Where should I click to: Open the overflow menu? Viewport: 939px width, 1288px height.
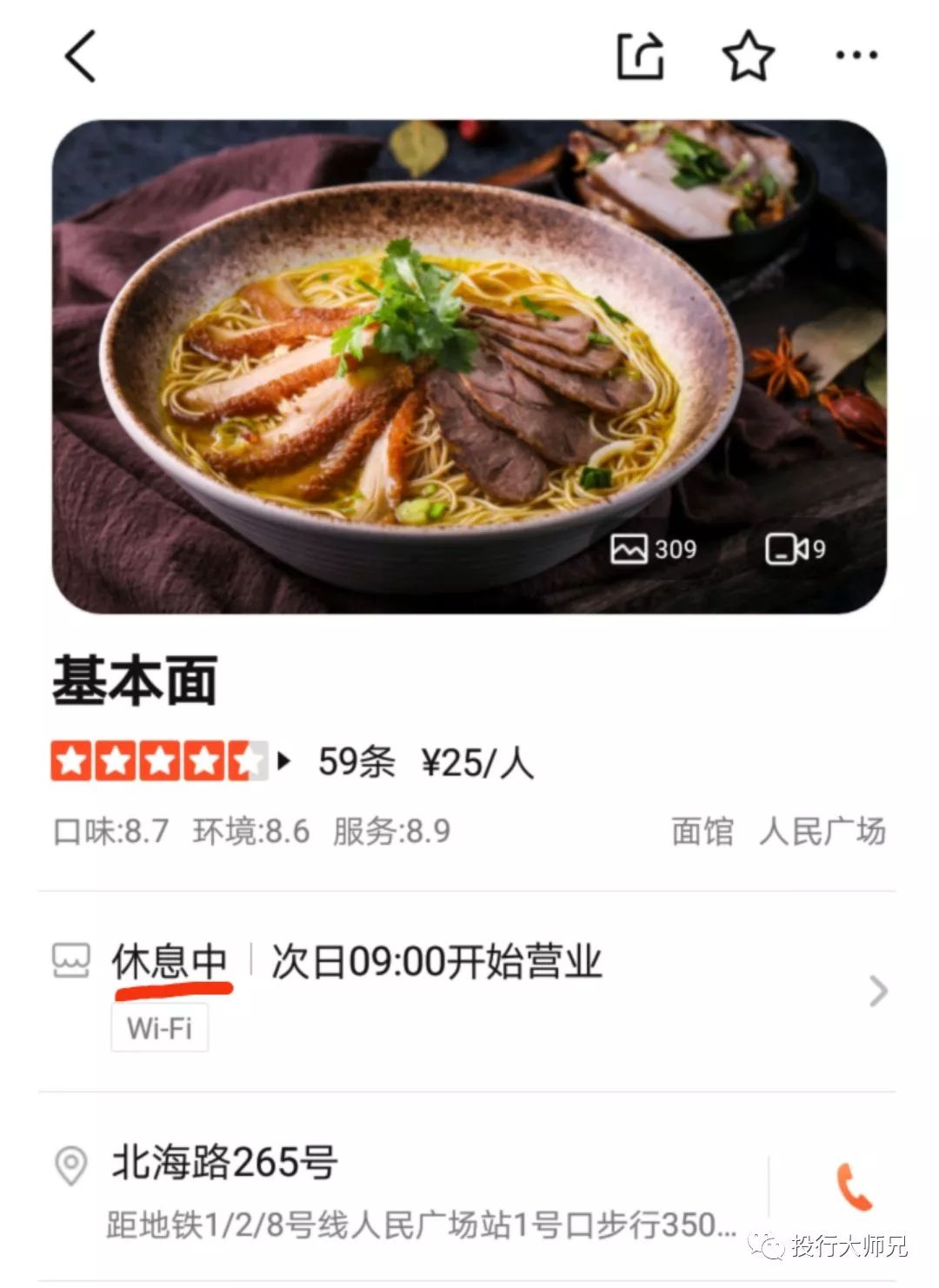[856, 56]
